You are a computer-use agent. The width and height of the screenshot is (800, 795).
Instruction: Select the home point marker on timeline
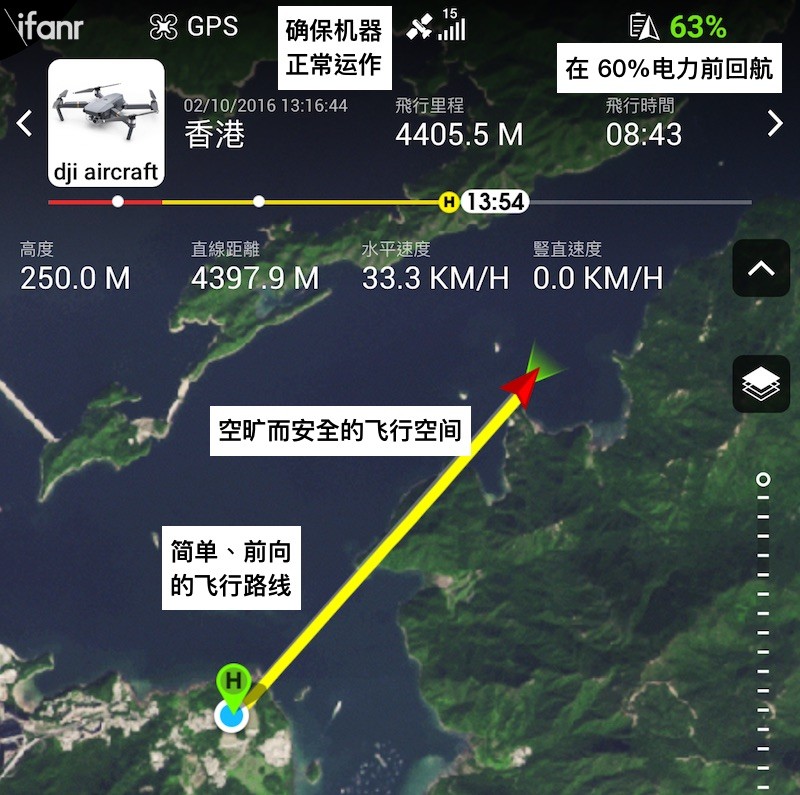pos(449,203)
